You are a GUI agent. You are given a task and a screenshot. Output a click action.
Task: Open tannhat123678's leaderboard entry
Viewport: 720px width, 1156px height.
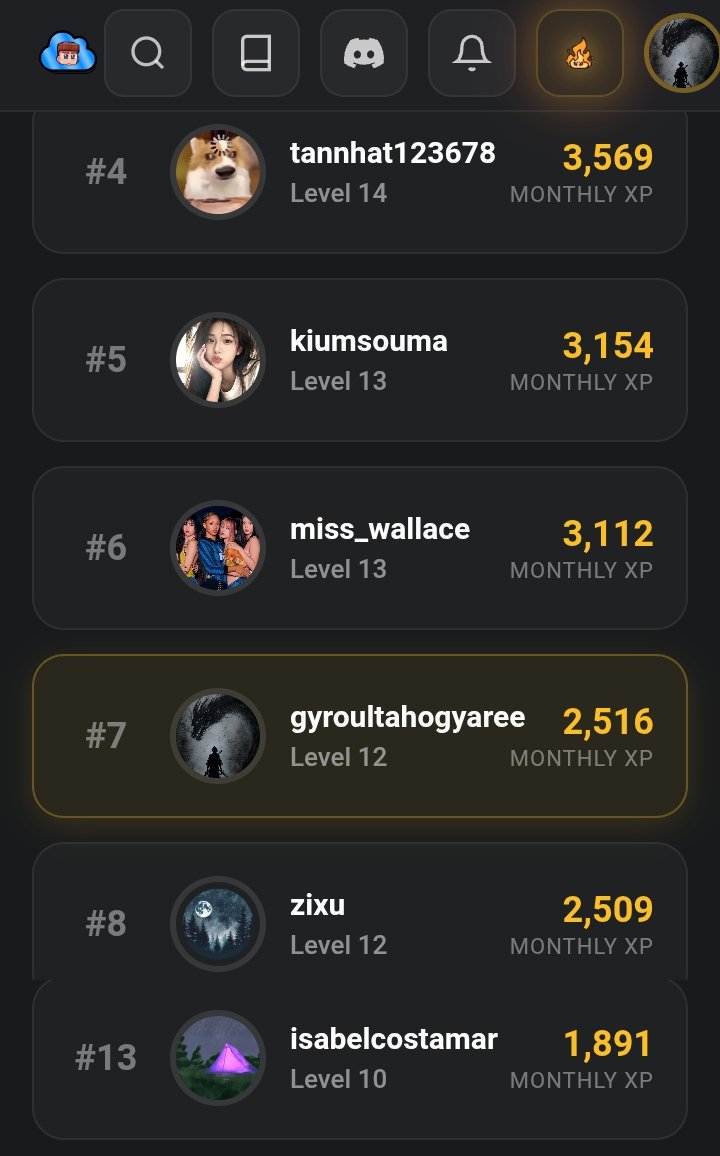360,175
